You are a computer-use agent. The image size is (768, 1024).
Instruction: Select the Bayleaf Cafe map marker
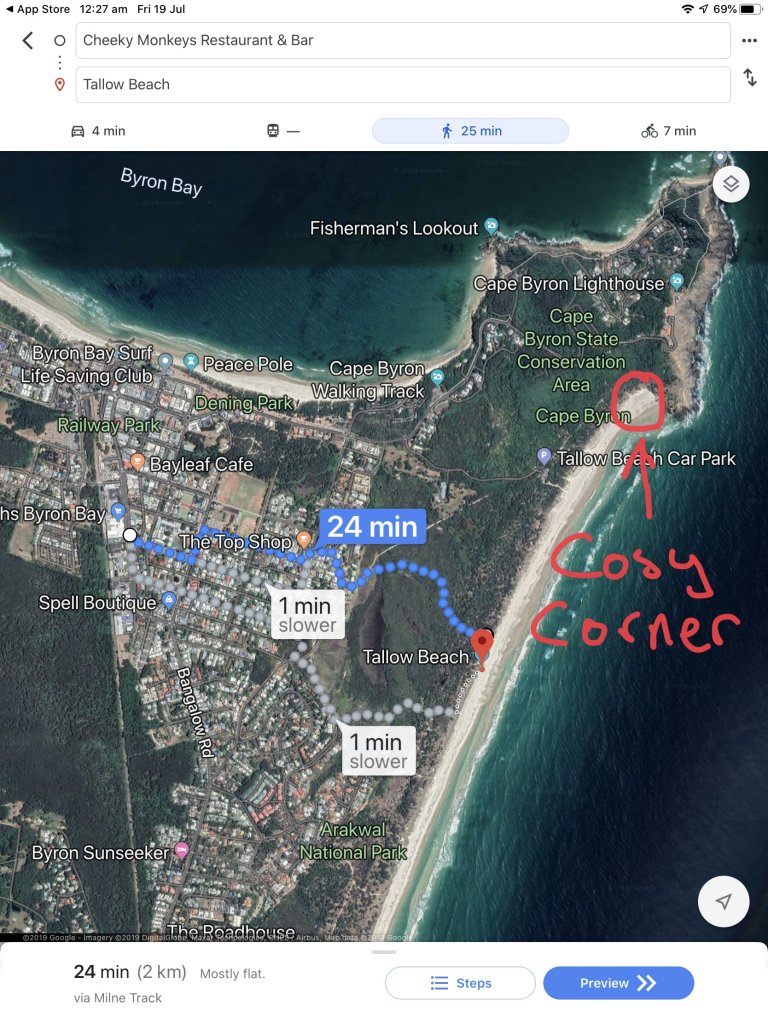139,462
